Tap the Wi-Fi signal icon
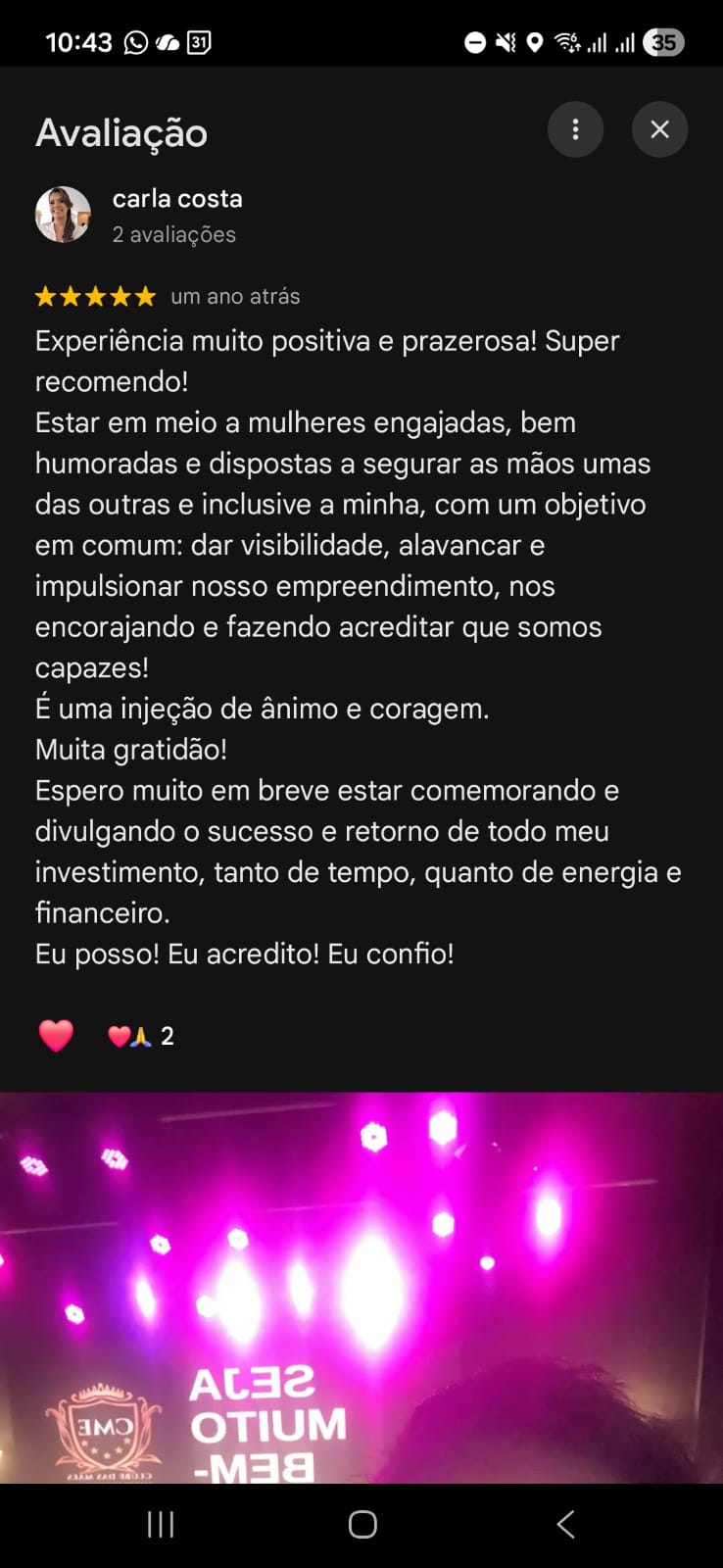 tap(566, 42)
